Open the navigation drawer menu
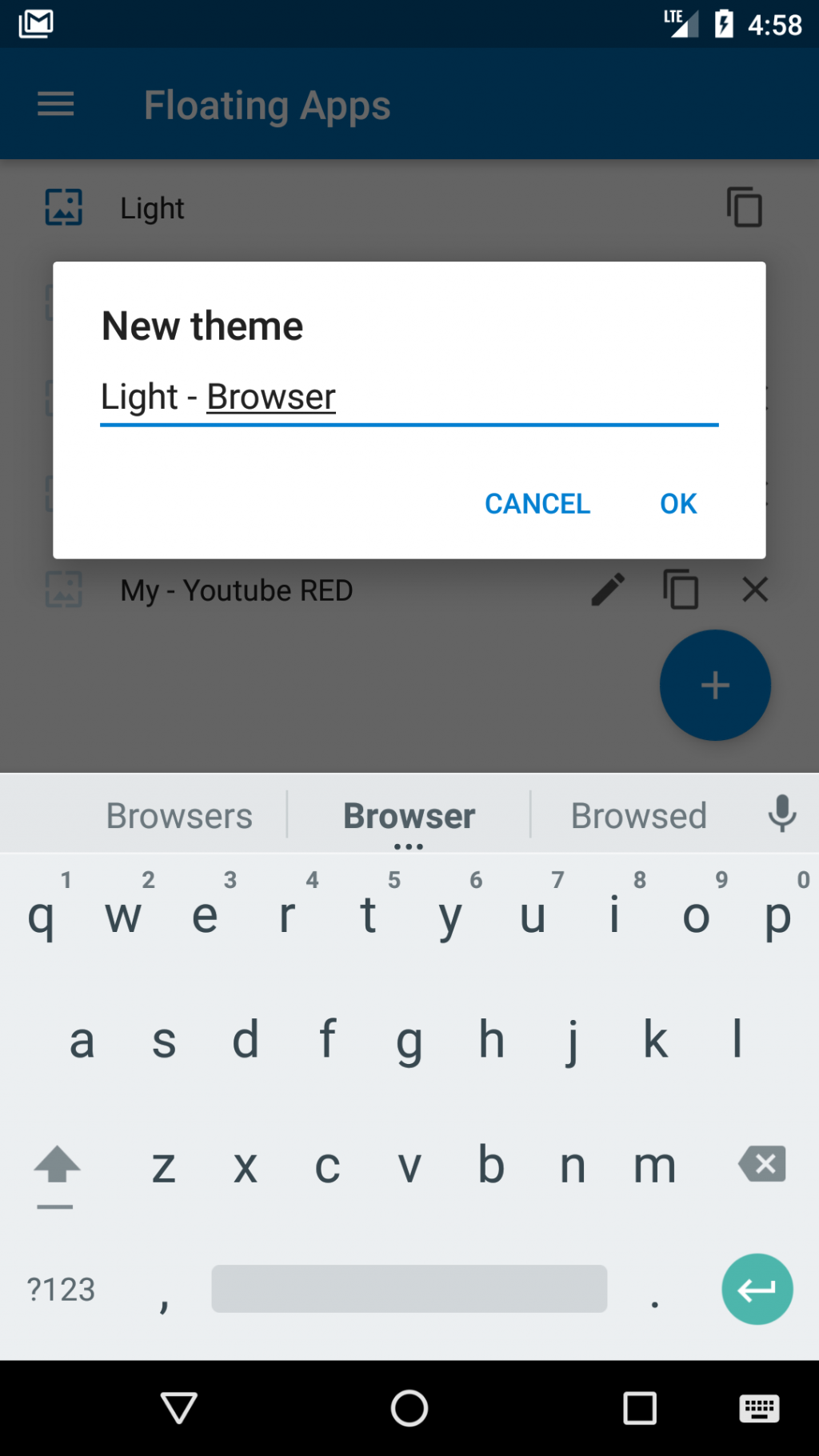This screenshot has height=1456, width=819. point(55,105)
